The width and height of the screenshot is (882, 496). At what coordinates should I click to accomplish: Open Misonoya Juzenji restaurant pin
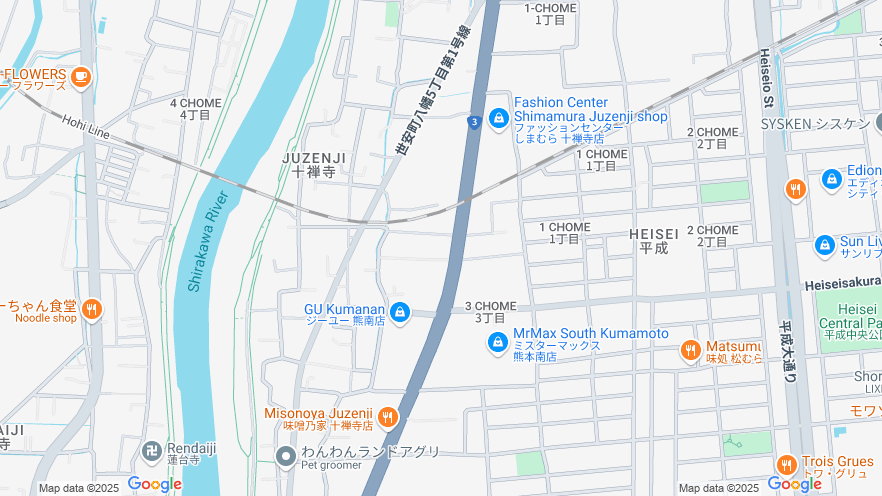pos(388,417)
